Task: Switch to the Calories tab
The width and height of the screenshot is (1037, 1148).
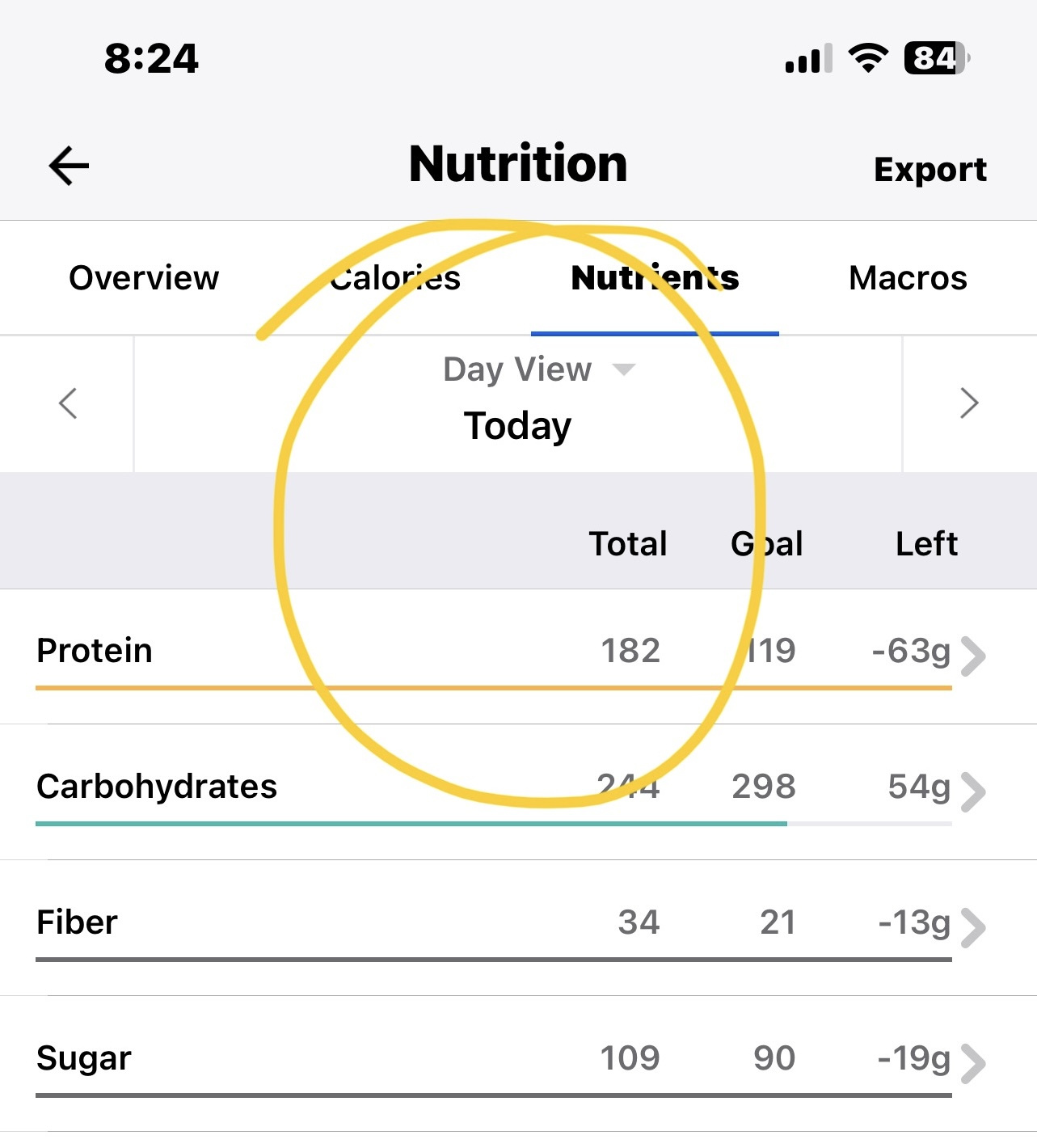Action: coord(395,278)
